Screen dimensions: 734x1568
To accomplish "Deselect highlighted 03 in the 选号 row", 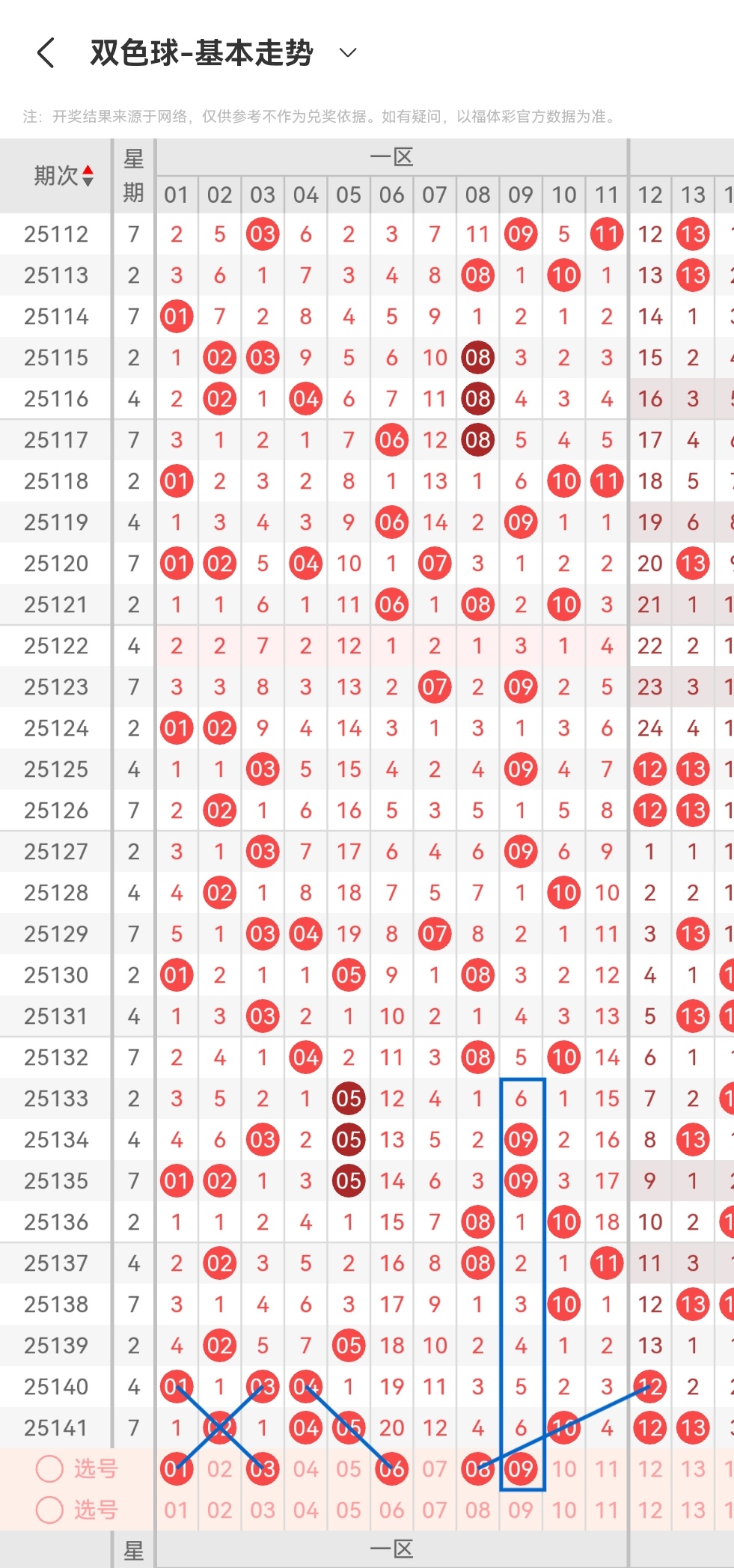I will coord(263,1468).
